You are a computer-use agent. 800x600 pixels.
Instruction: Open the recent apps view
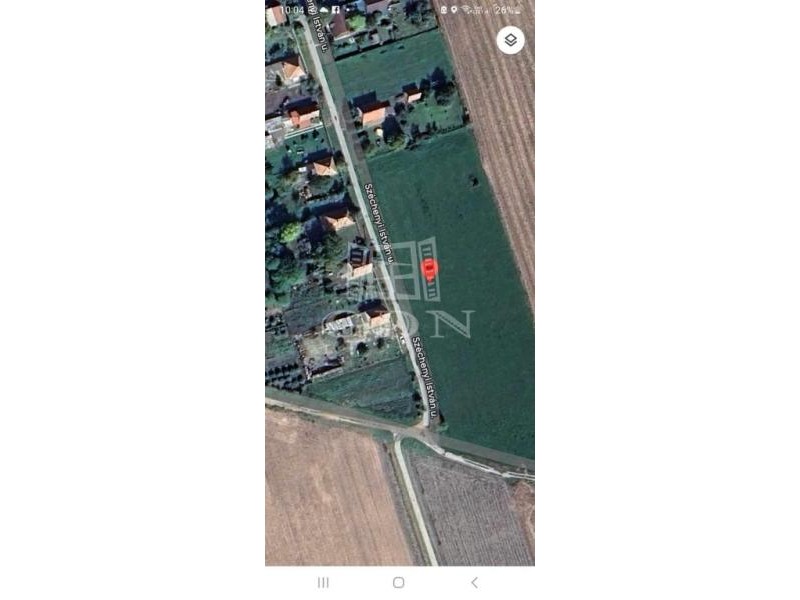click(x=323, y=582)
